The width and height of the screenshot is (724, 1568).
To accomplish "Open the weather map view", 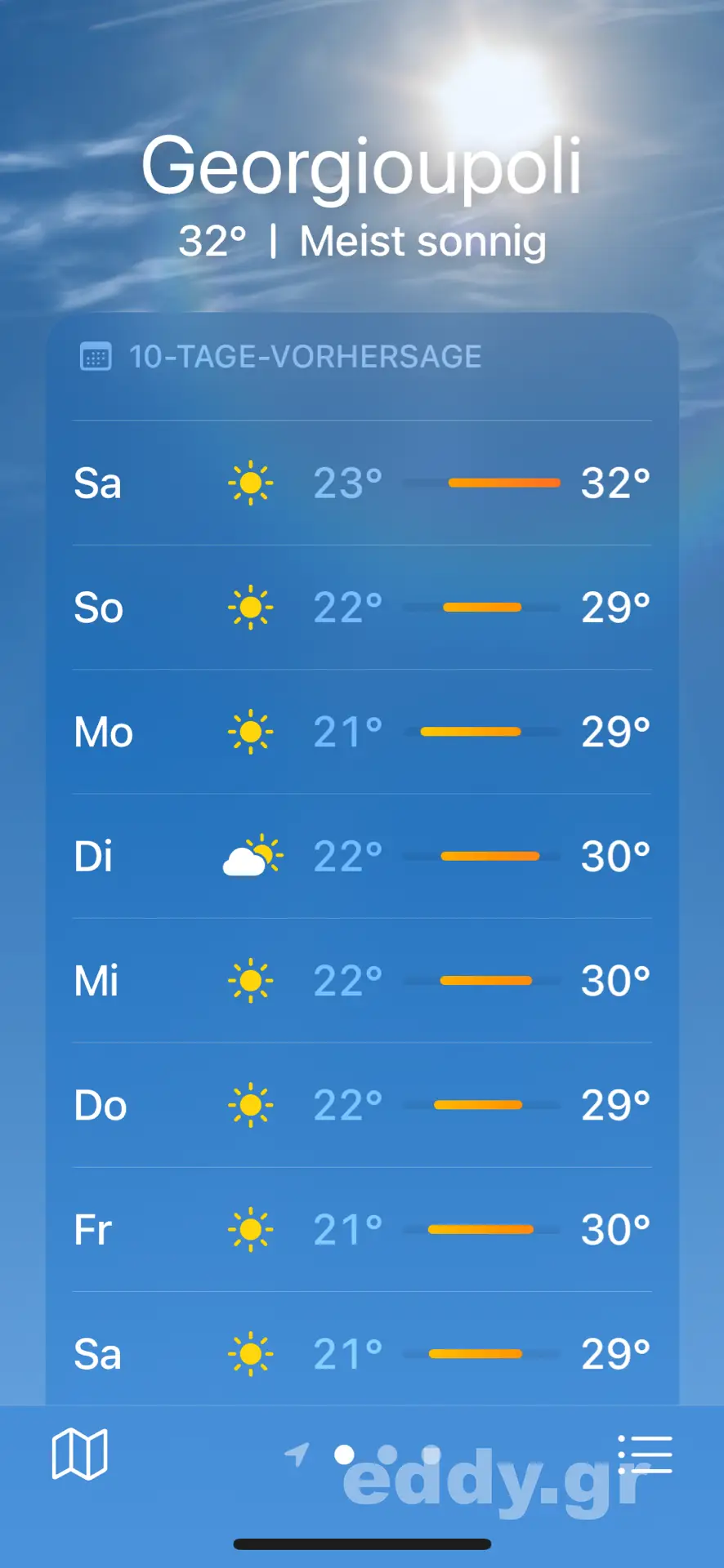I will click(x=79, y=1454).
